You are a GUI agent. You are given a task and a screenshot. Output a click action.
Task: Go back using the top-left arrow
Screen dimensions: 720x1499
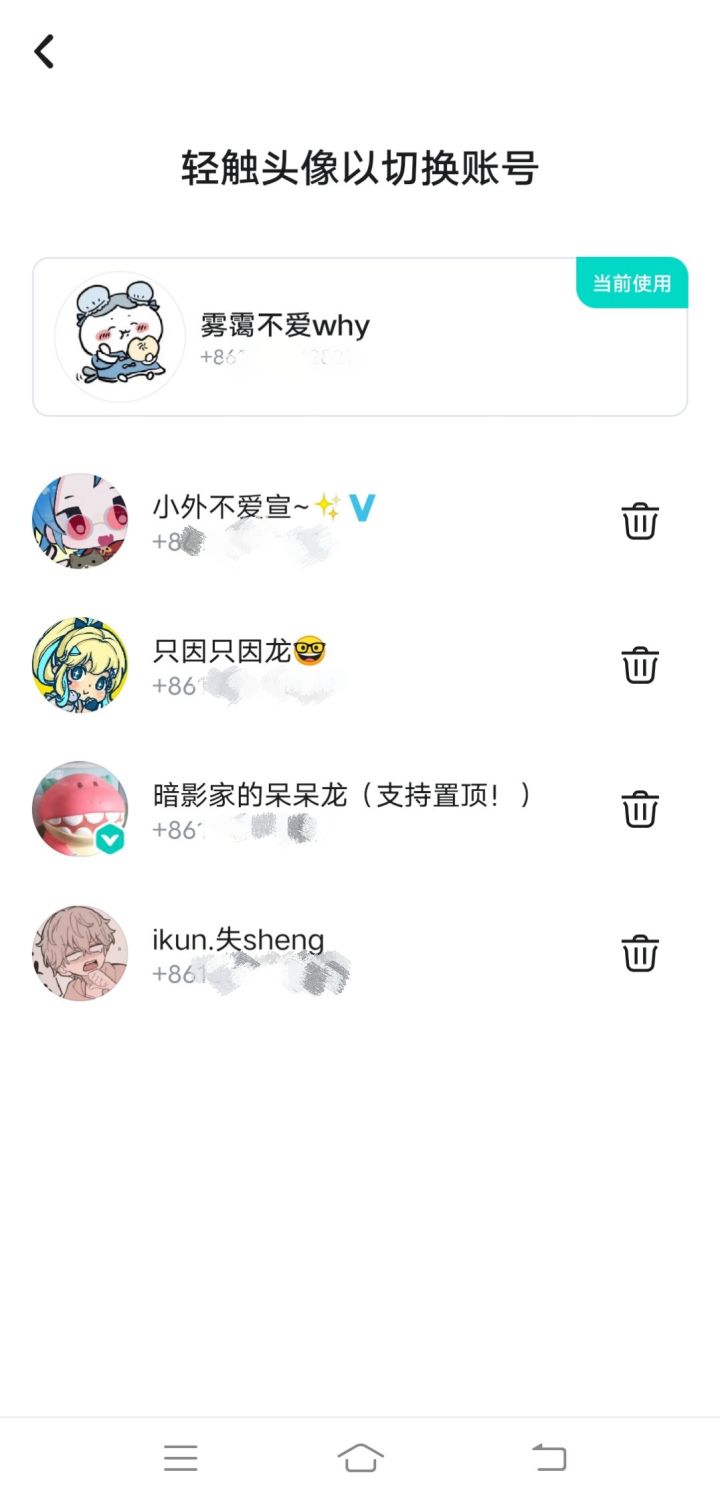coord(44,51)
